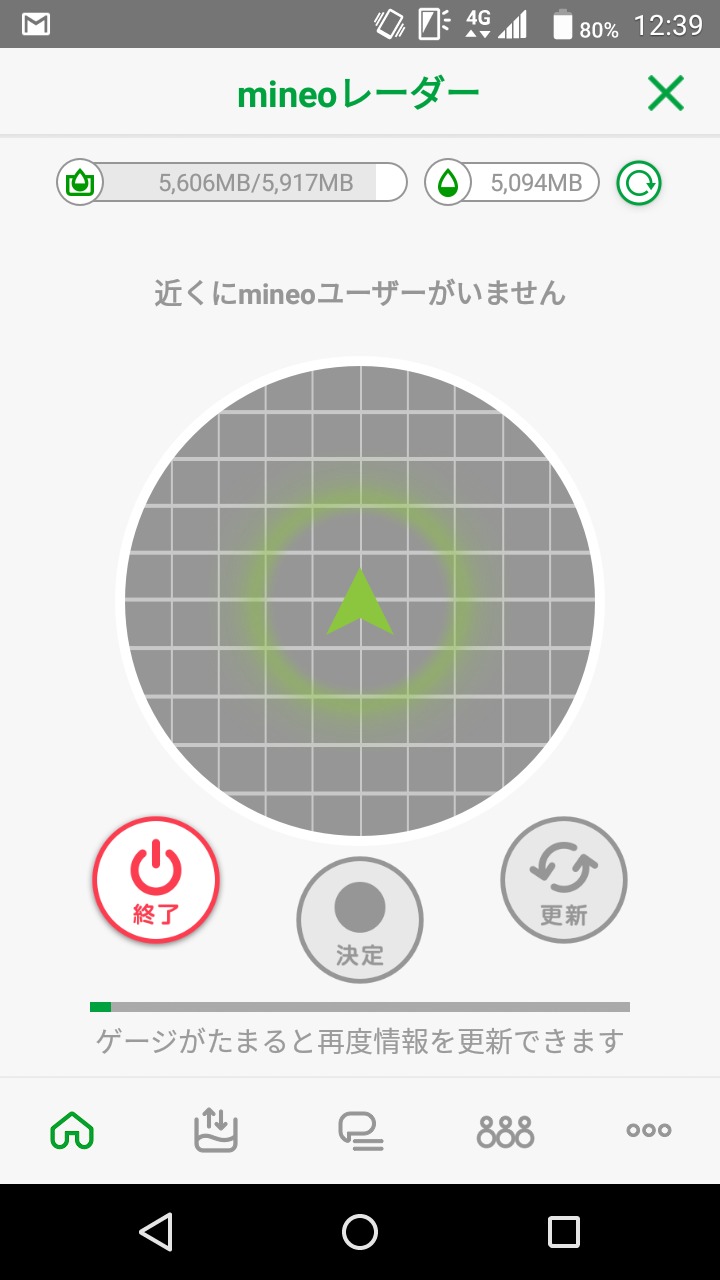The width and height of the screenshot is (720, 1280).
Task: Tap the red 終了 power button
Action: [156, 880]
